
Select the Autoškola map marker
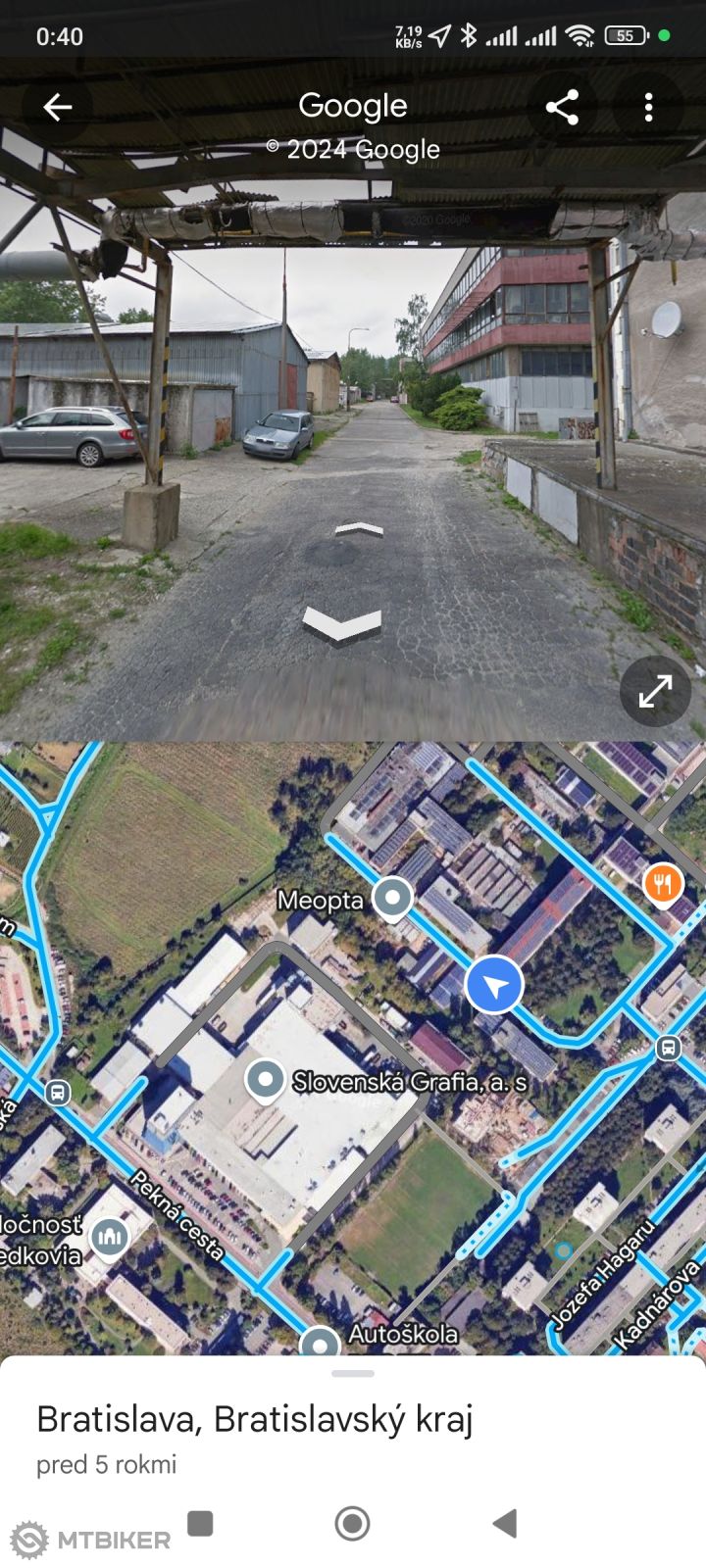320,1342
